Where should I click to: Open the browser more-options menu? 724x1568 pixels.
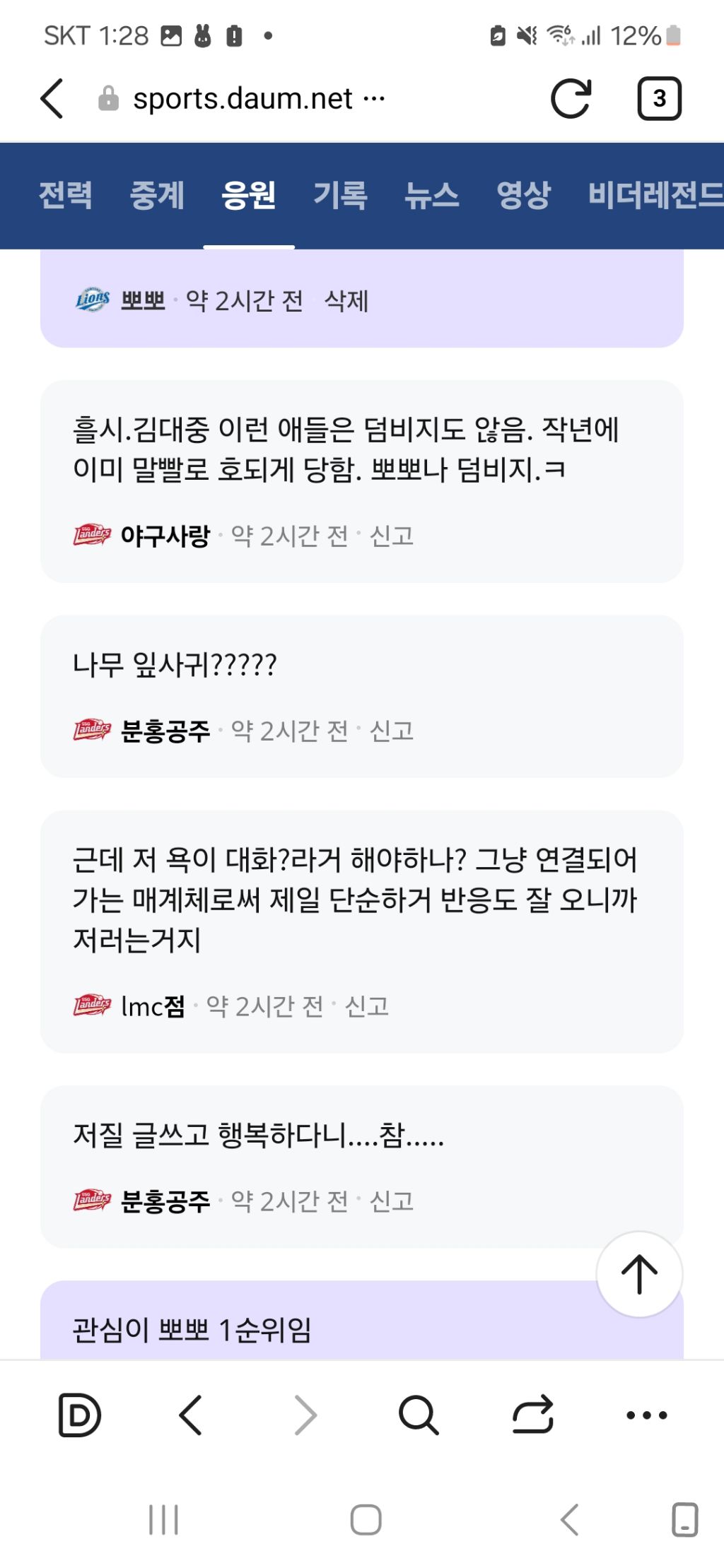(x=643, y=1415)
